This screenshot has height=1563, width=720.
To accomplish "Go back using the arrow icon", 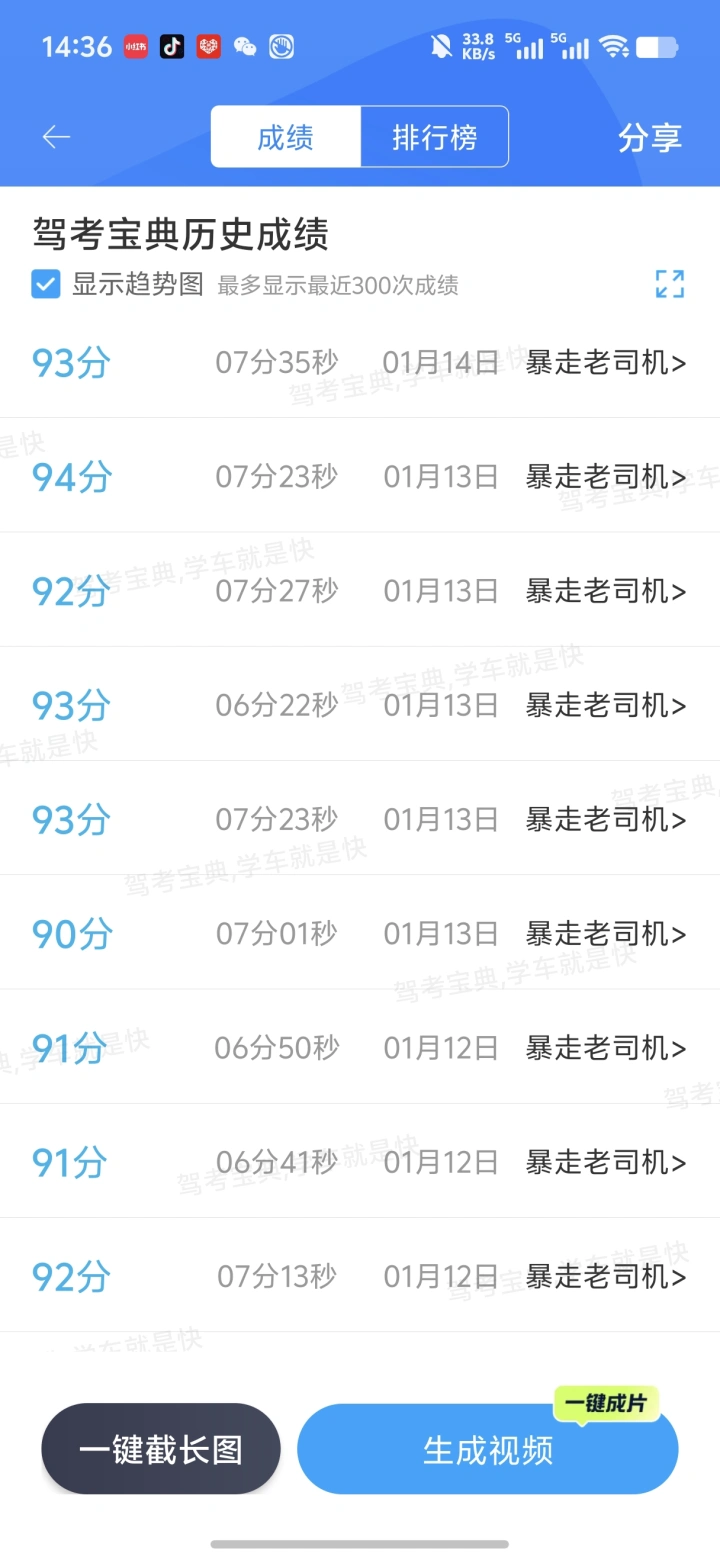I will click(56, 137).
